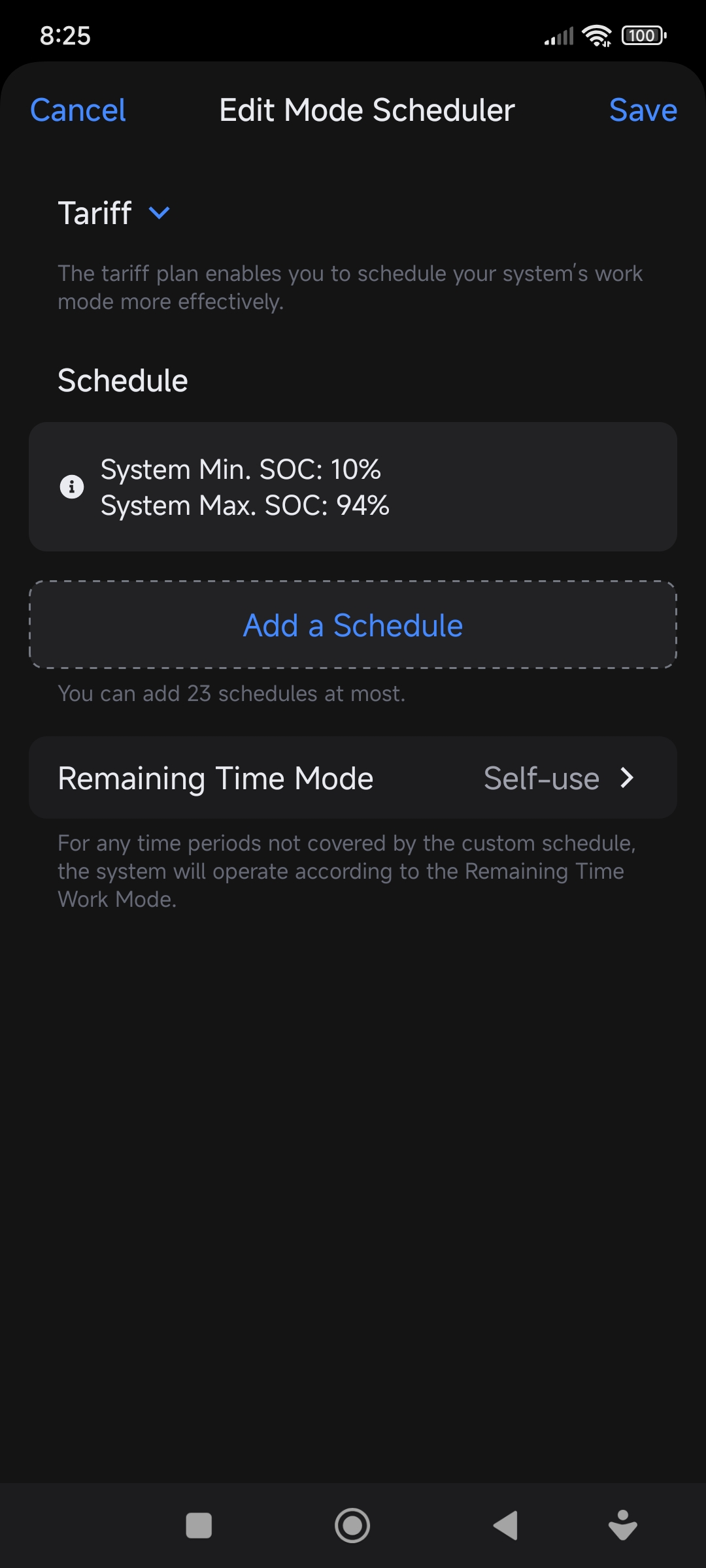Add a Schedule
Image resolution: width=706 pixels, height=1568 pixels.
tap(353, 625)
